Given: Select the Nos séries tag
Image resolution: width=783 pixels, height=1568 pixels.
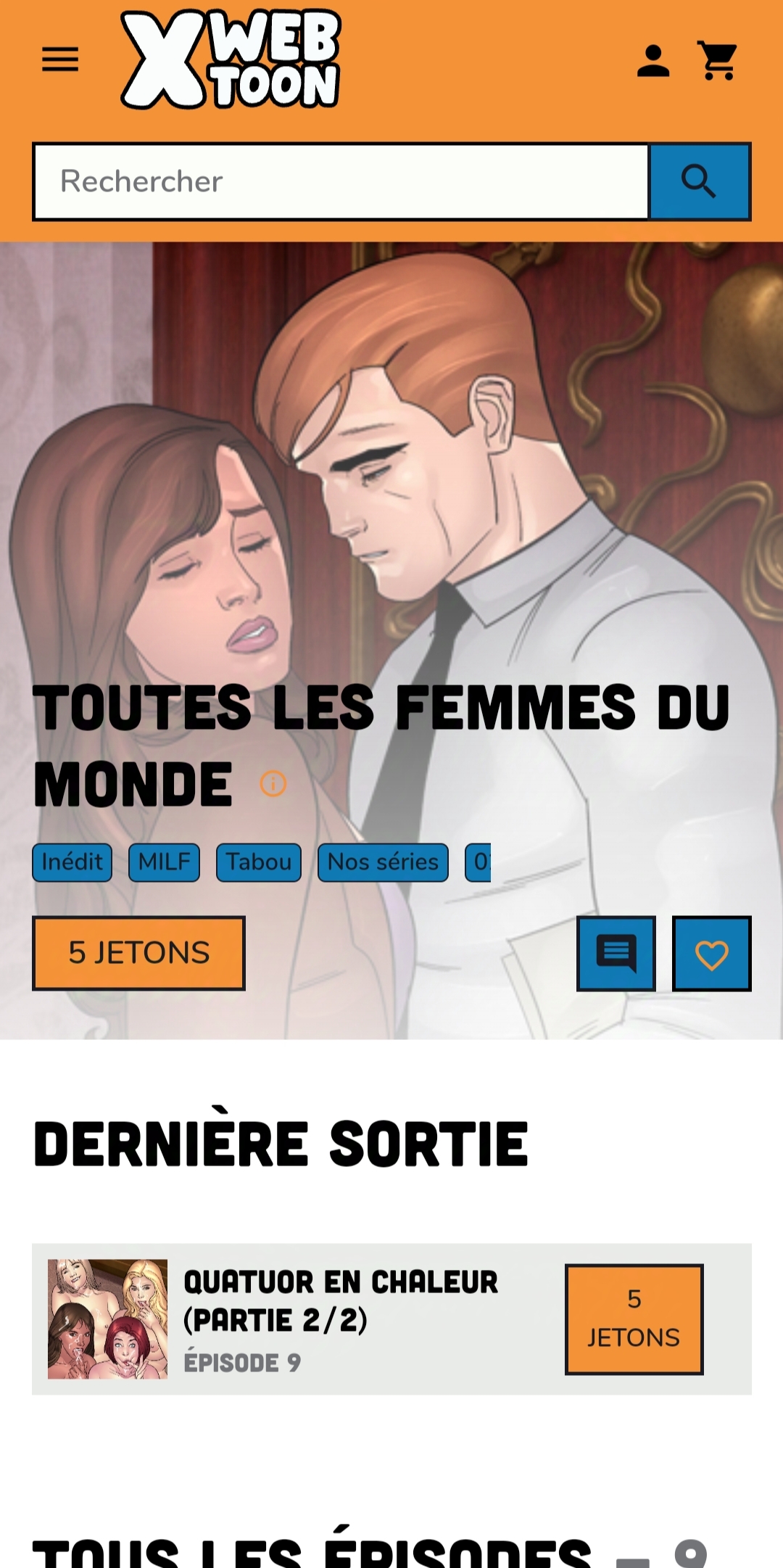Looking at the screenshot, I should [x=383, y=862].
